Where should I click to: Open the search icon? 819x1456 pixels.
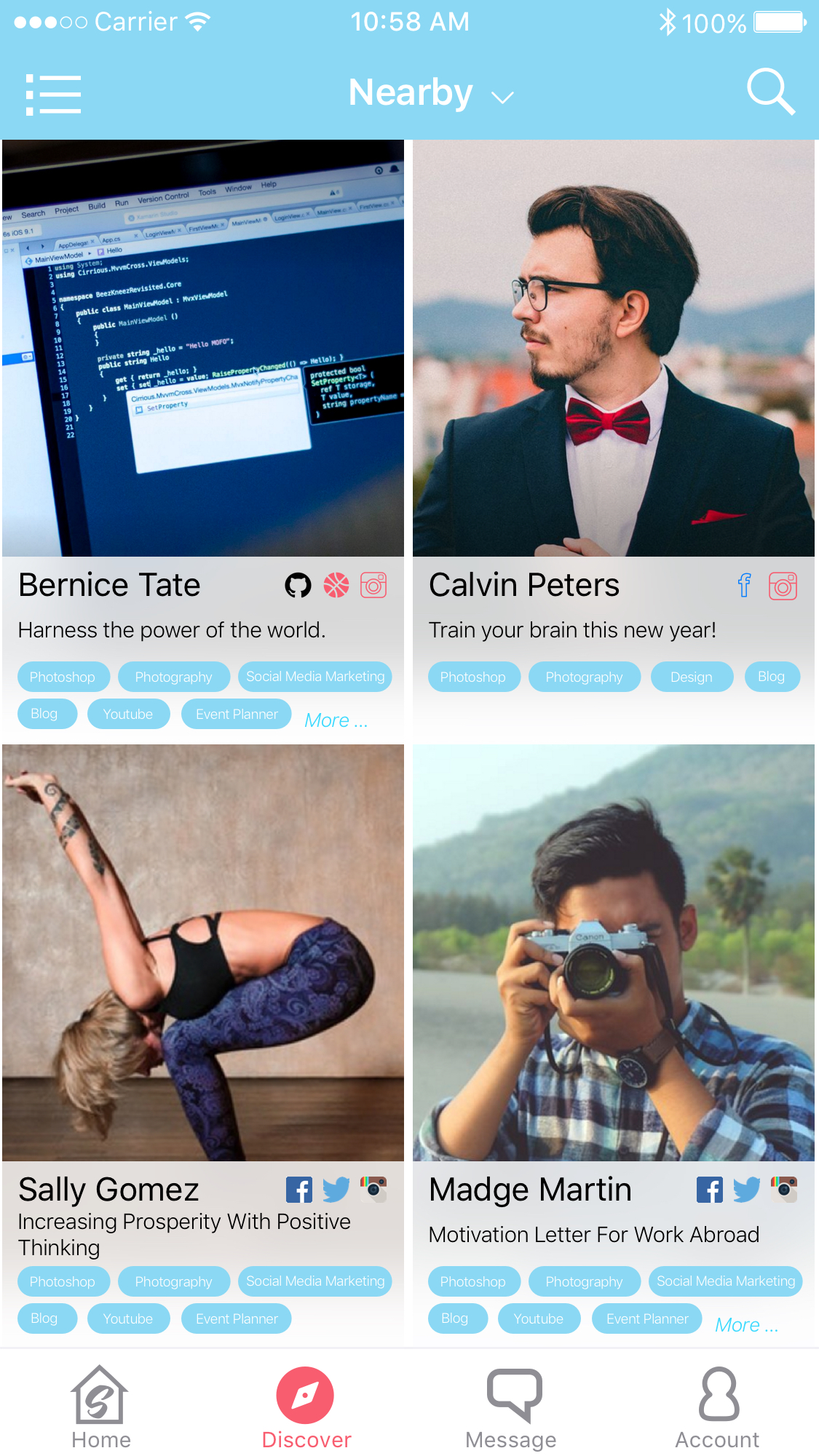point(770,92)
